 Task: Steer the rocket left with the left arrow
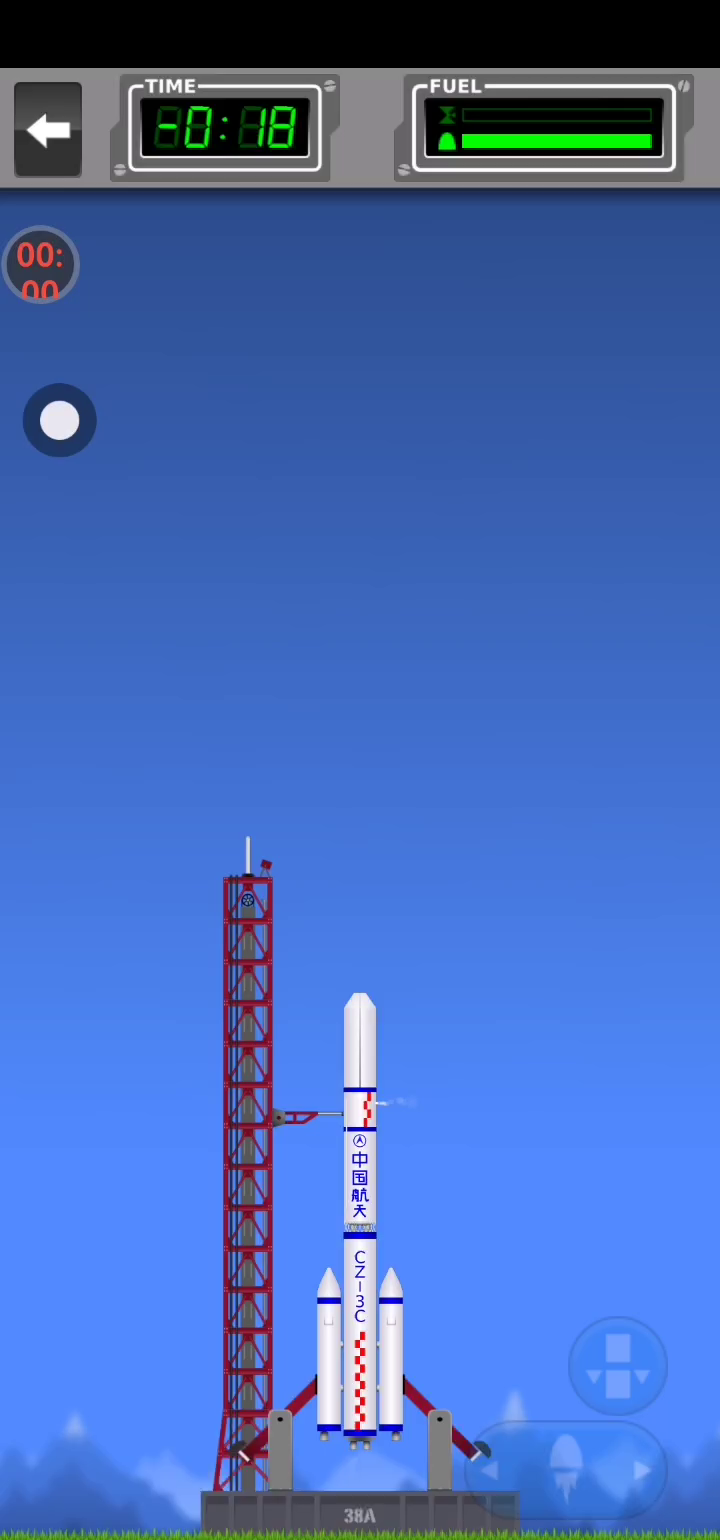coord(490,1470)
